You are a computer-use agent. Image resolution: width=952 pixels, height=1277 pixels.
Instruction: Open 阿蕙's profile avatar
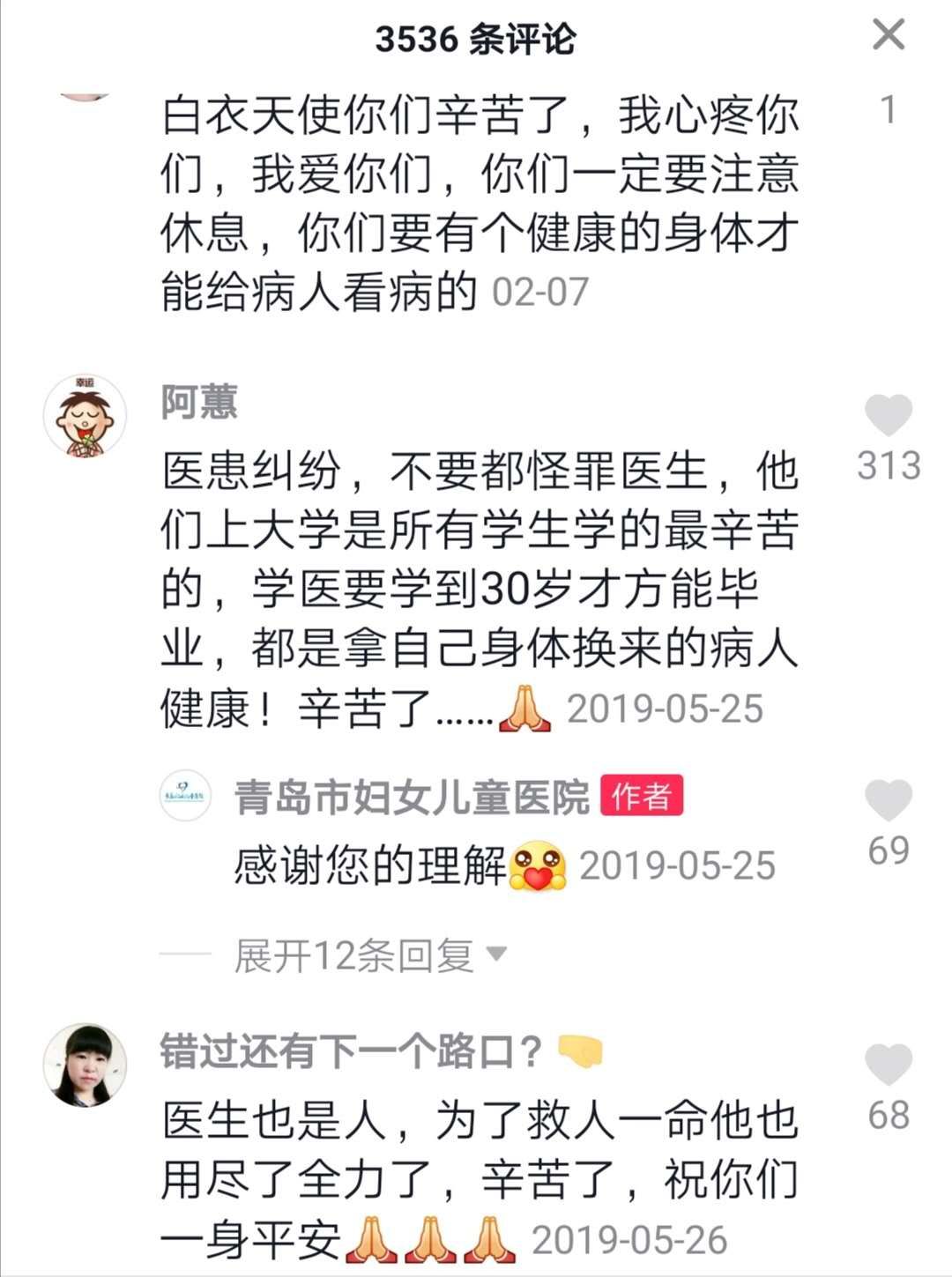[x=85, y=416]
